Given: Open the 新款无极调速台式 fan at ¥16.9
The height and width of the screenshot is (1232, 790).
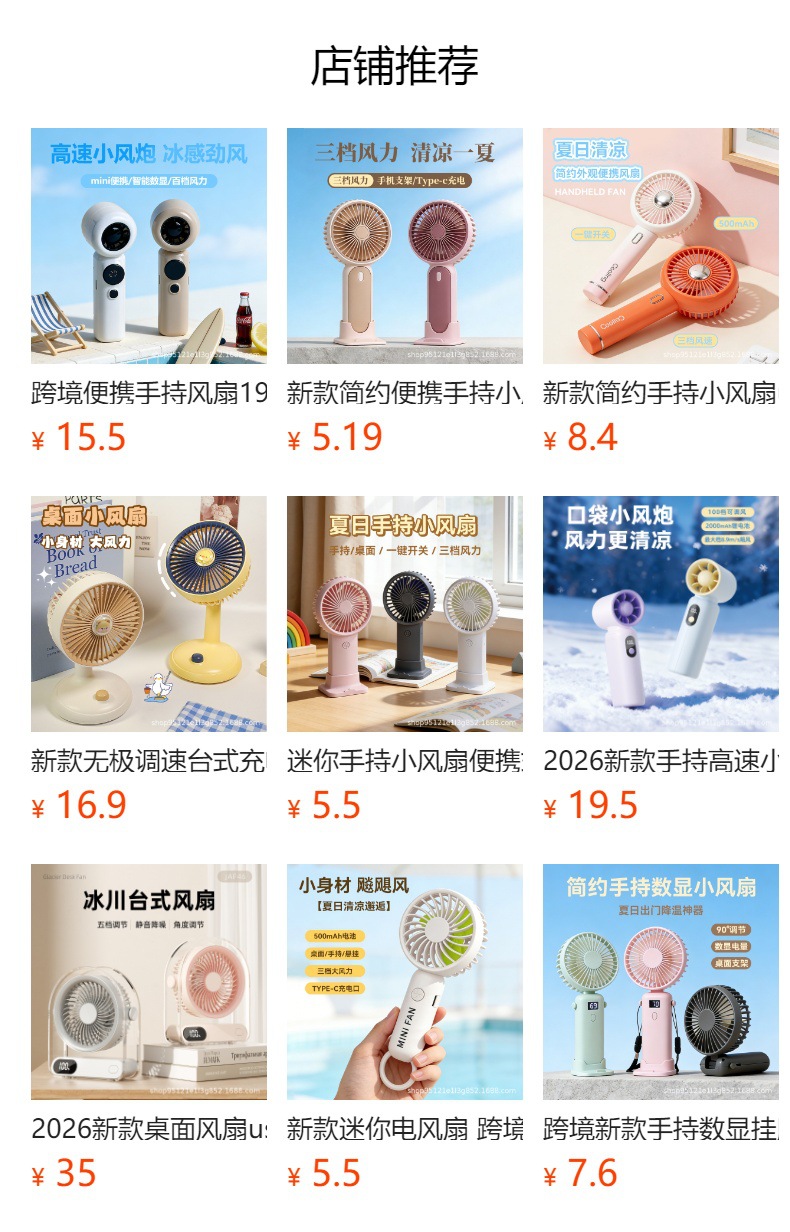Looking at the screenshot, I should click(x=149, y=661).
